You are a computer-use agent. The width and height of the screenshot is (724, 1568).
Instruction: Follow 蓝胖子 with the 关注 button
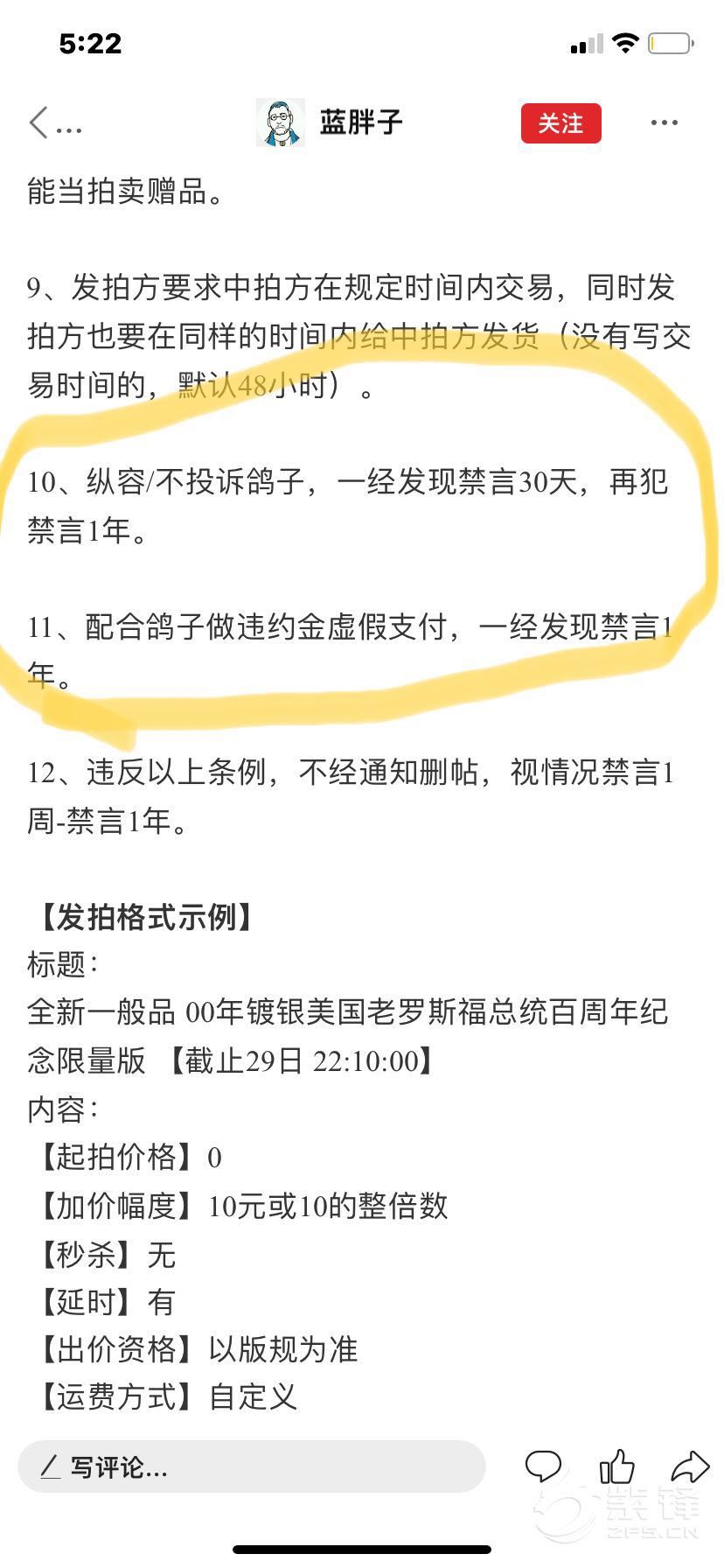click(x=560, y=123)
